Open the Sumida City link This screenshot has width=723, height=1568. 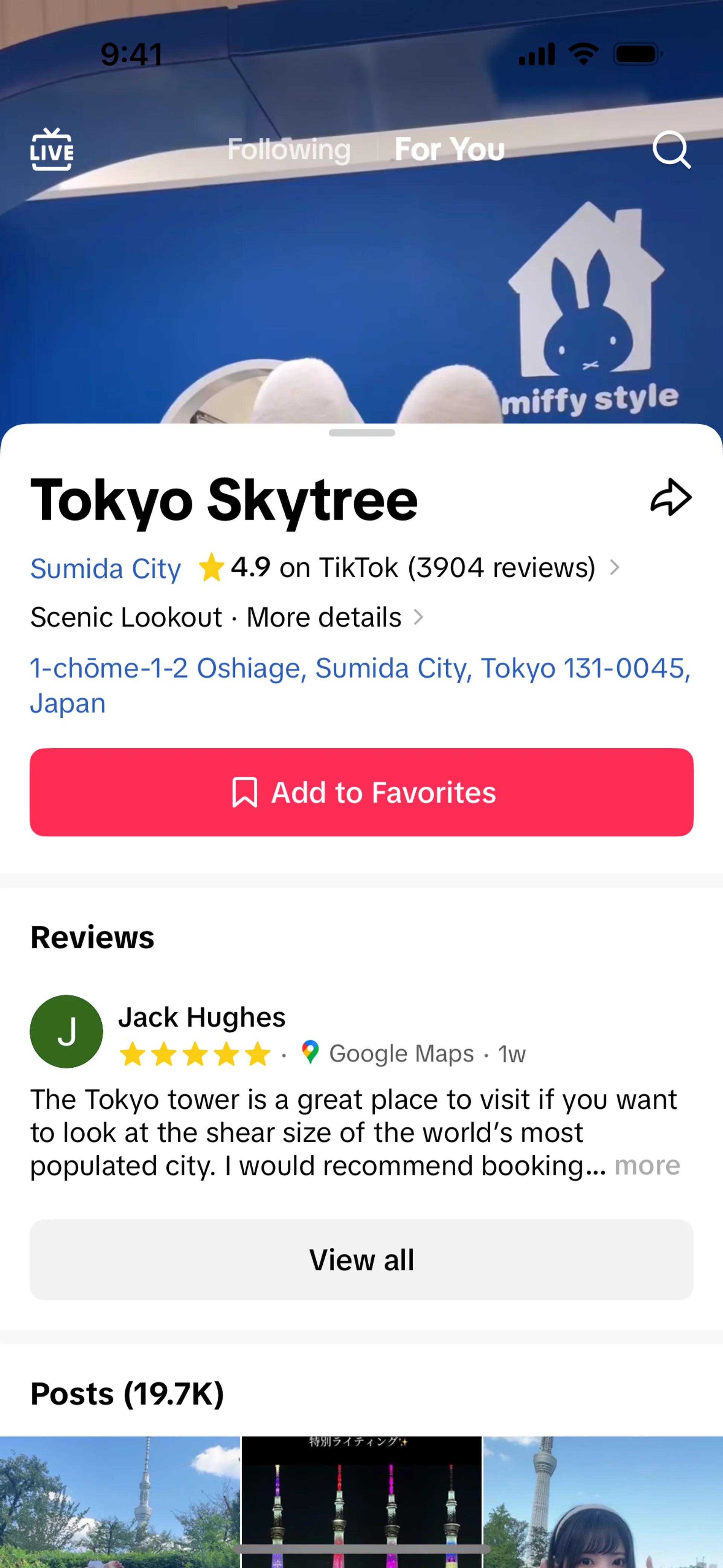click(x=106, y=569)
